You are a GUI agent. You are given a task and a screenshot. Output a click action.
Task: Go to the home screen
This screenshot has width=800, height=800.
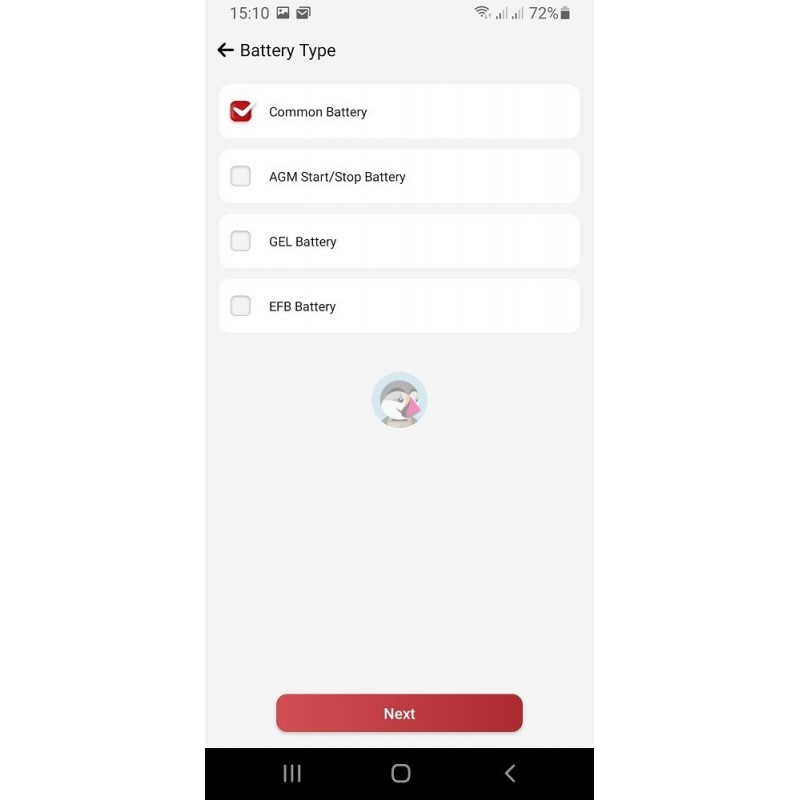click(400, 773)
